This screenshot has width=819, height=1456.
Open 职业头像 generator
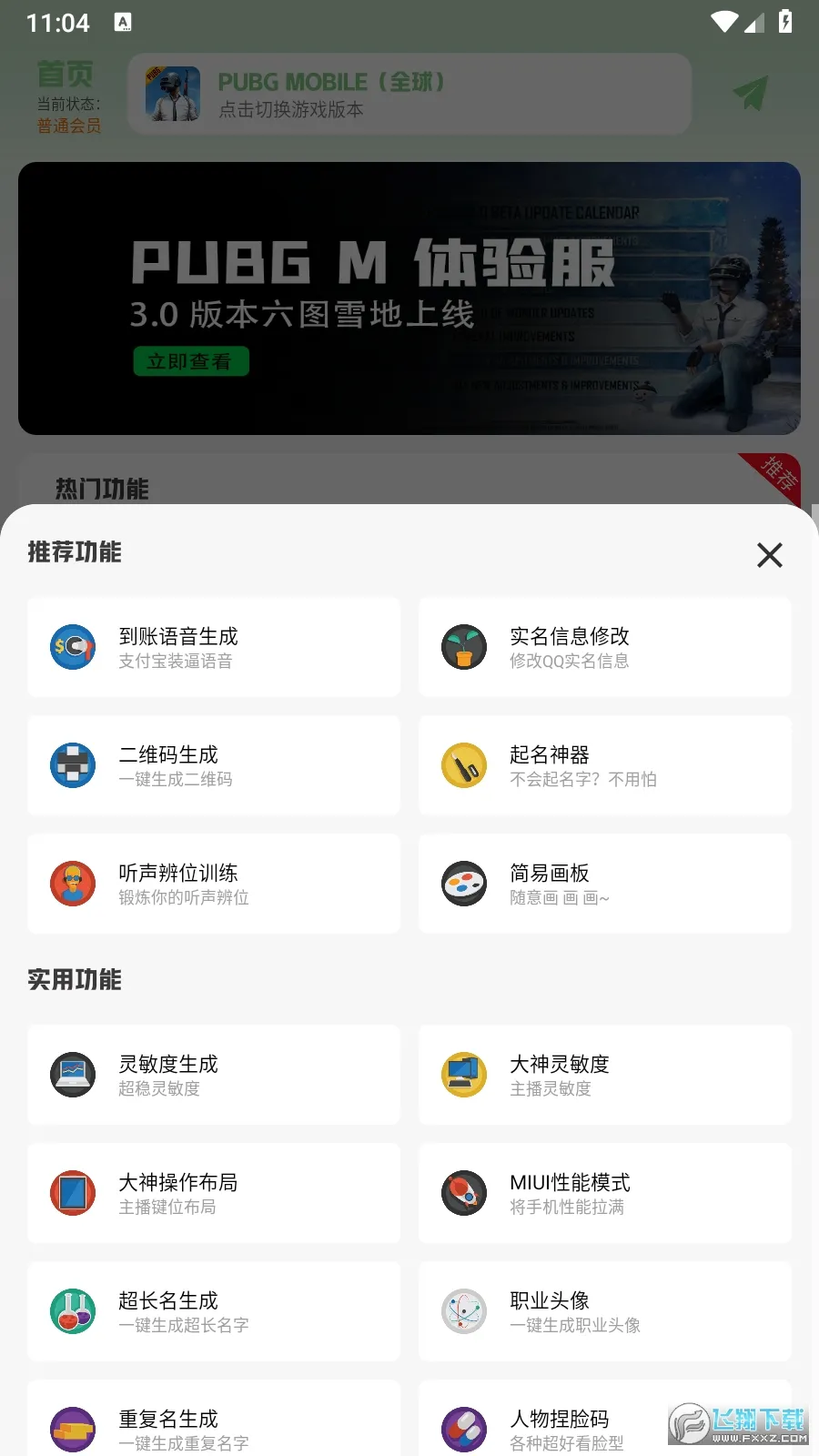tap(605, 1311)
